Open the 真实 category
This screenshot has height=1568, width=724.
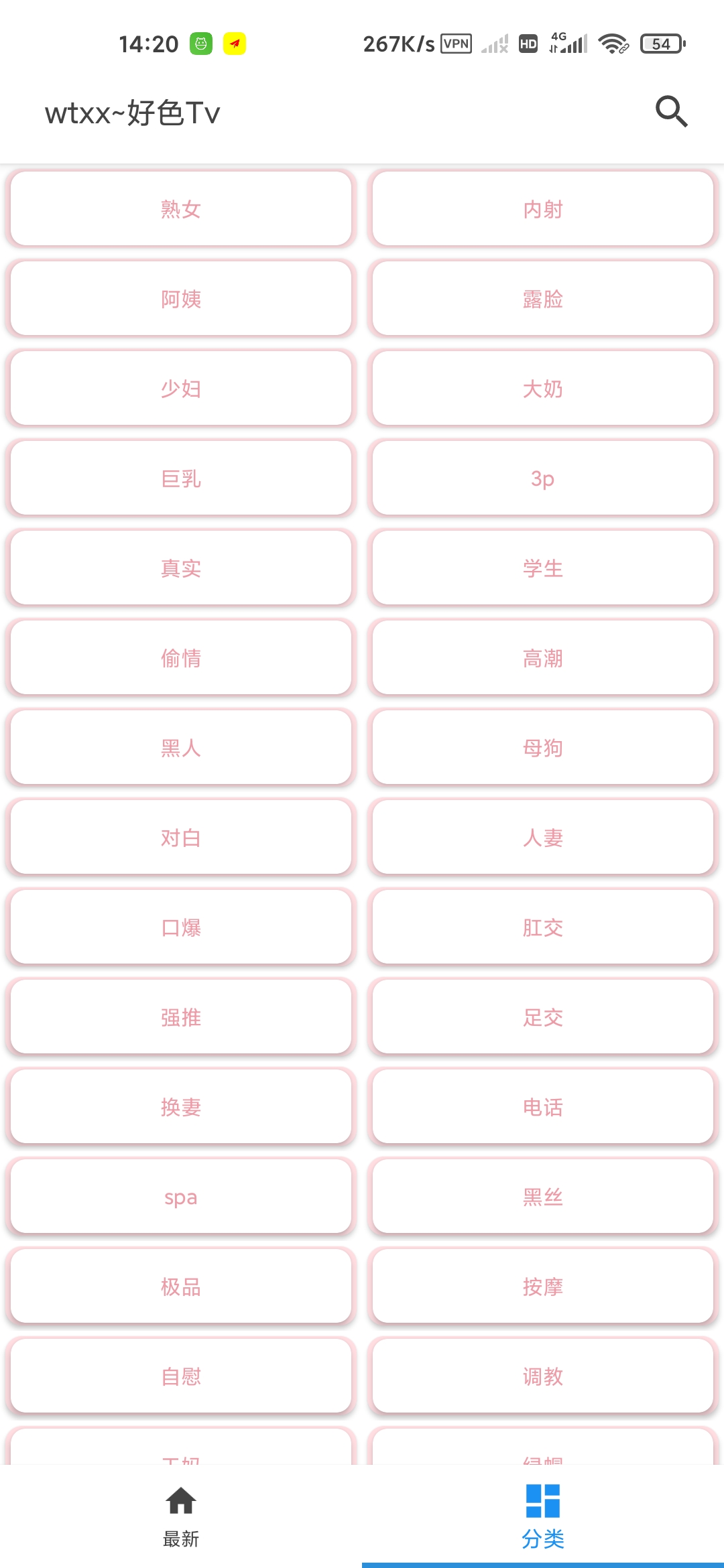tap(181, 568)
